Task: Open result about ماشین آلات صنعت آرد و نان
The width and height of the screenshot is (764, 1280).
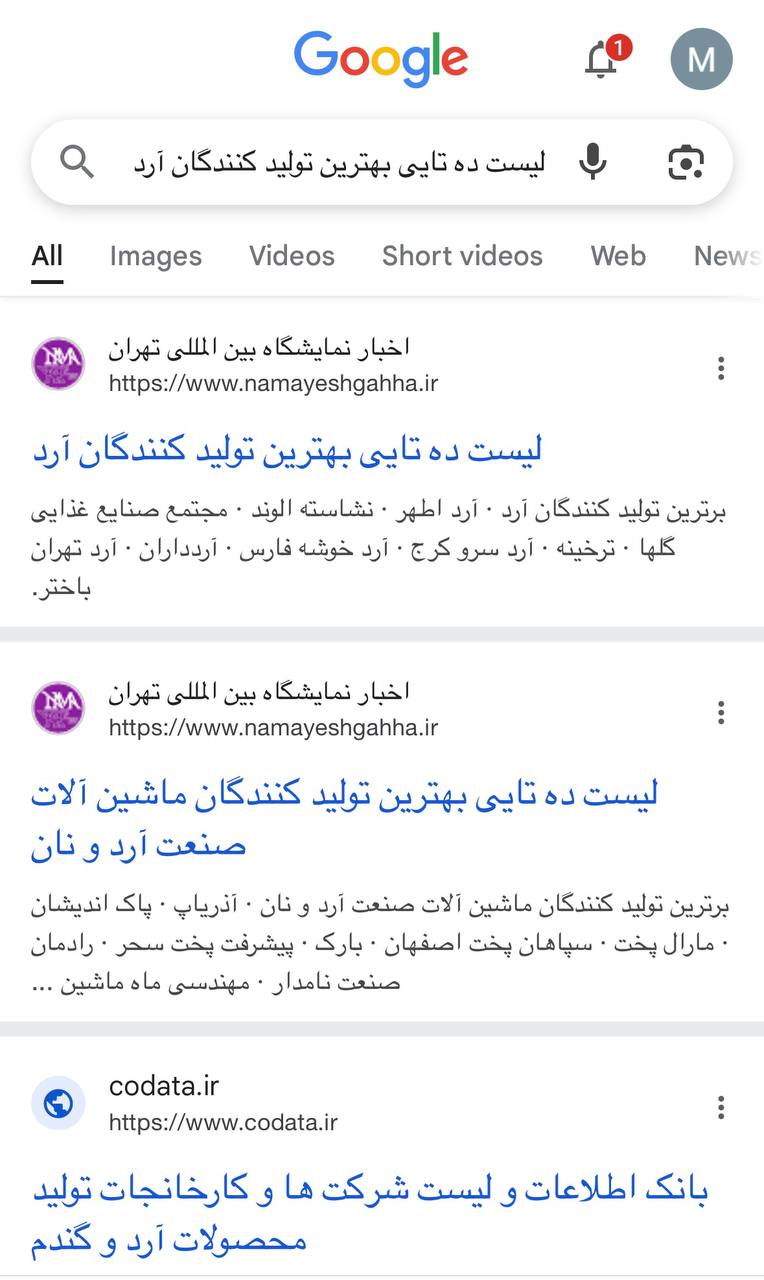Action: point(344,820)
